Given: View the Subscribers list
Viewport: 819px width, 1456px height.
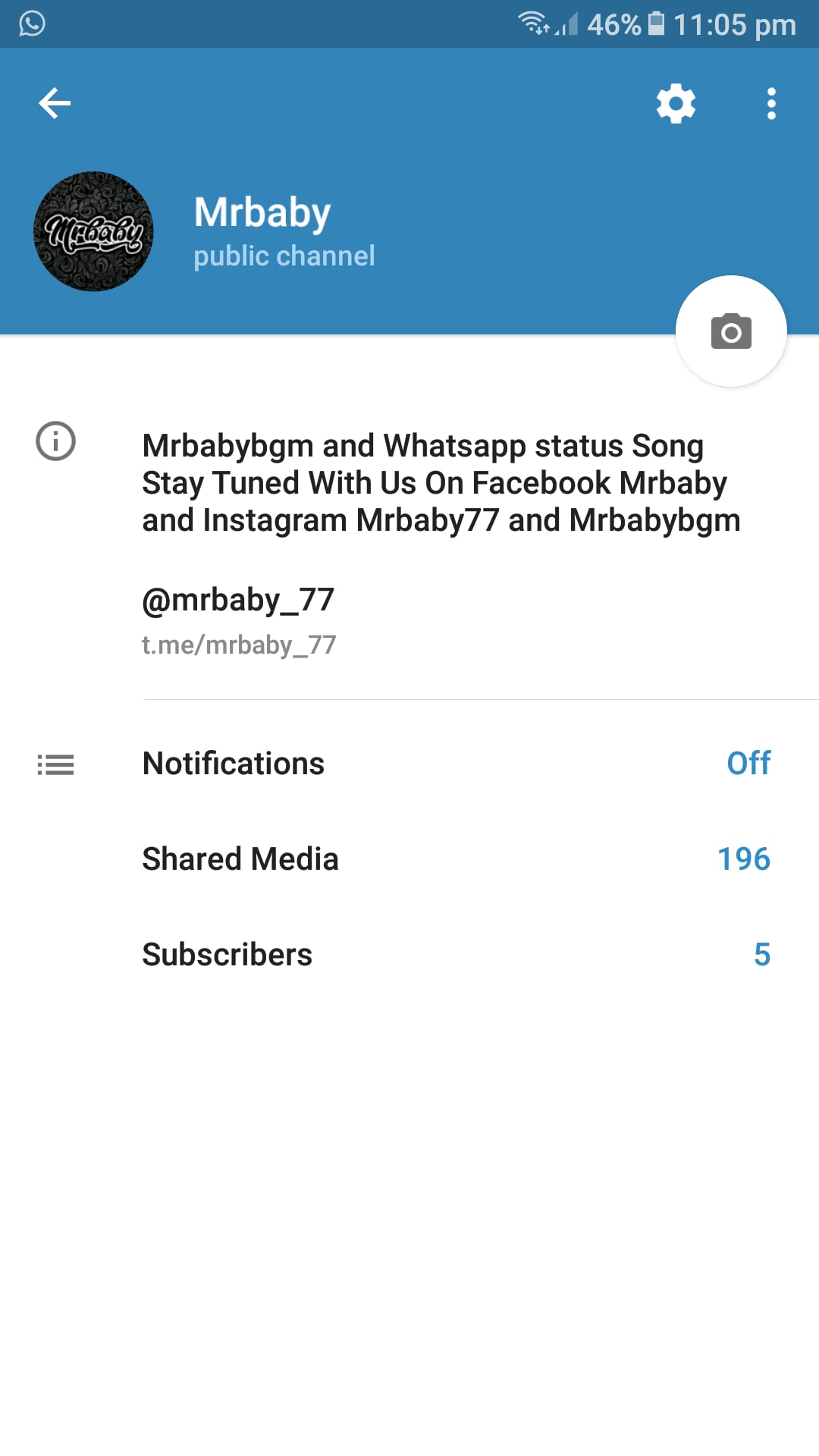Looking at the screenshot, I should point(409,955).
